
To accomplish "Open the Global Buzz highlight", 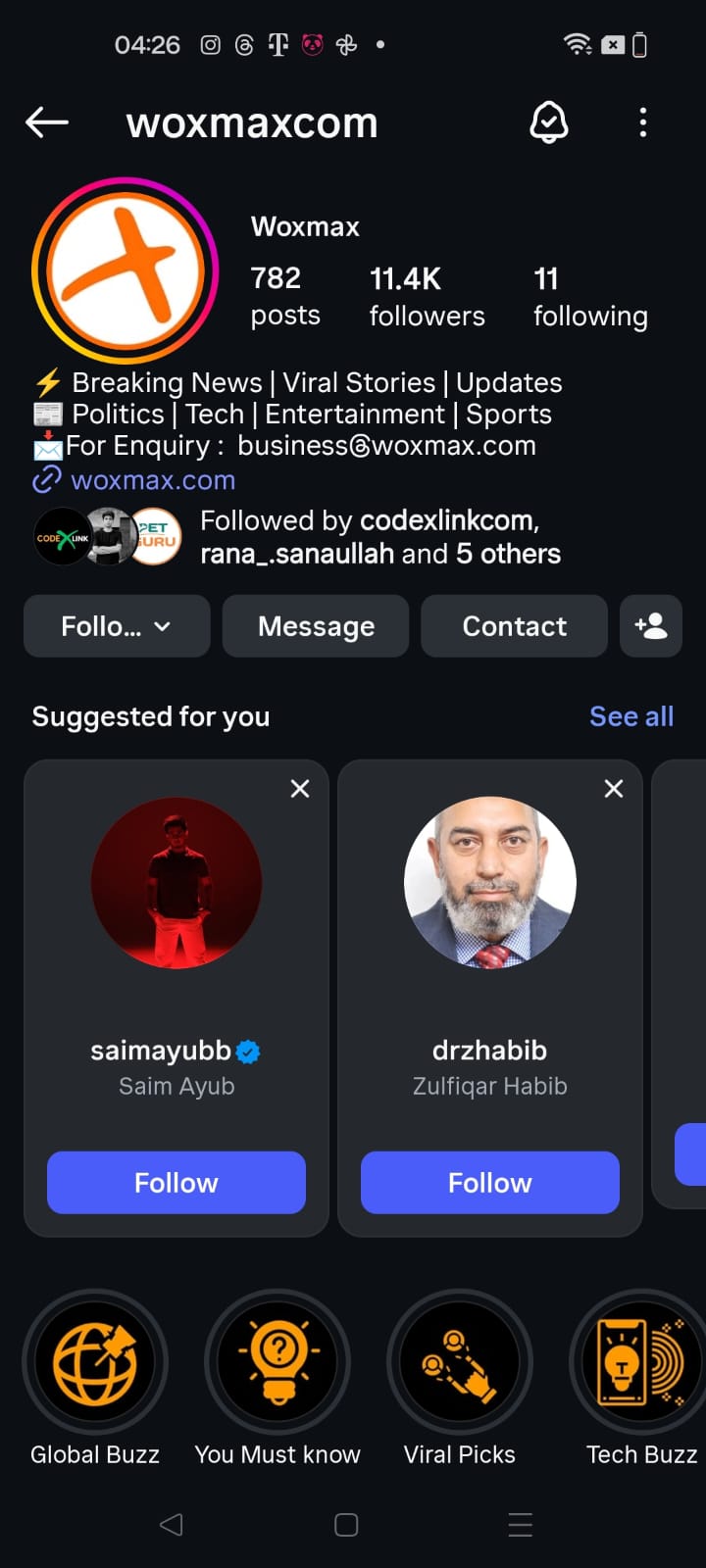I will pyautogui.click(x=95, y=1362).
